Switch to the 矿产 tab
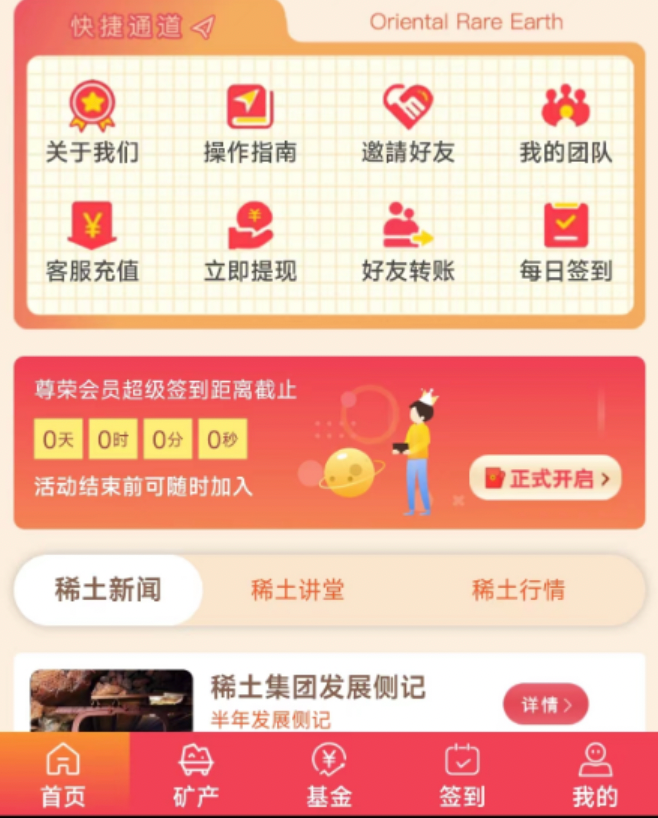The width and height of the screenshot is (658, 818). click(196, 776)
